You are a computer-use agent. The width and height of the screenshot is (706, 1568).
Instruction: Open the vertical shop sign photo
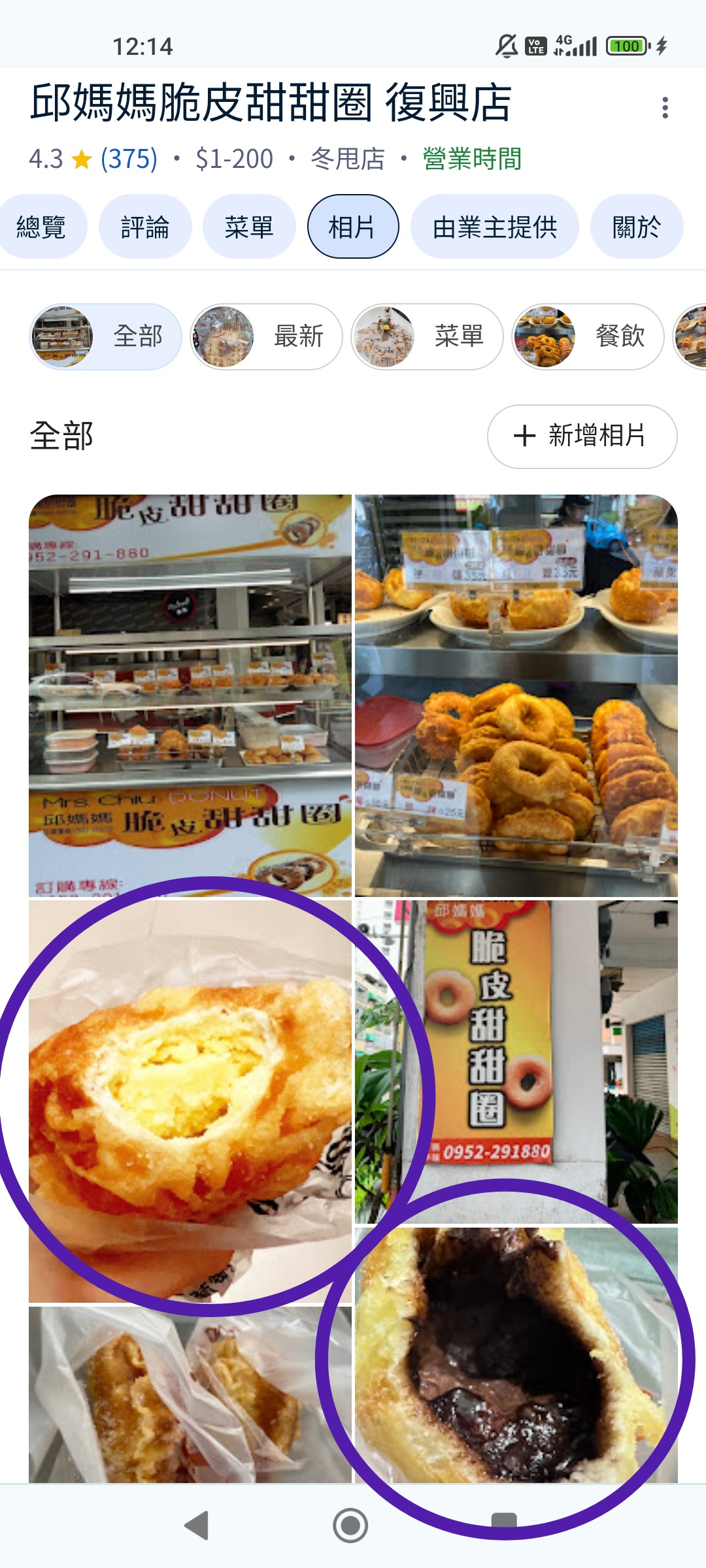point(516,1061)
